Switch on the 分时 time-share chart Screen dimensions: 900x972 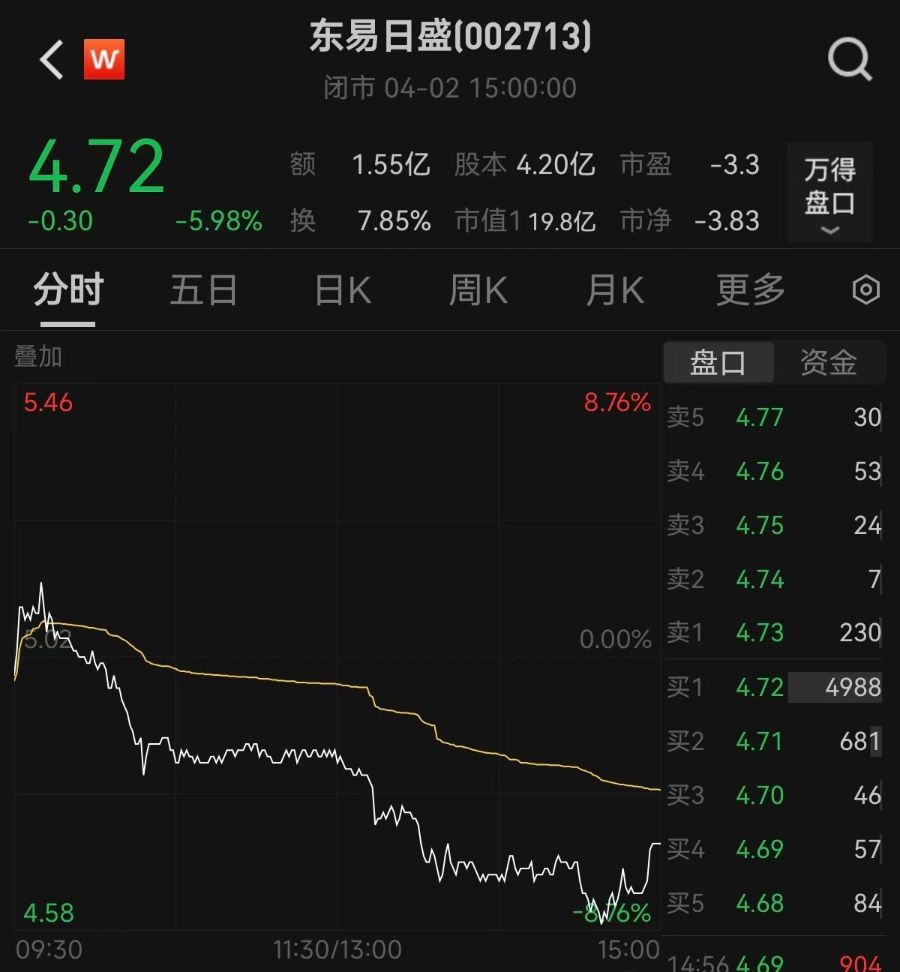click(x=66, y=289)
